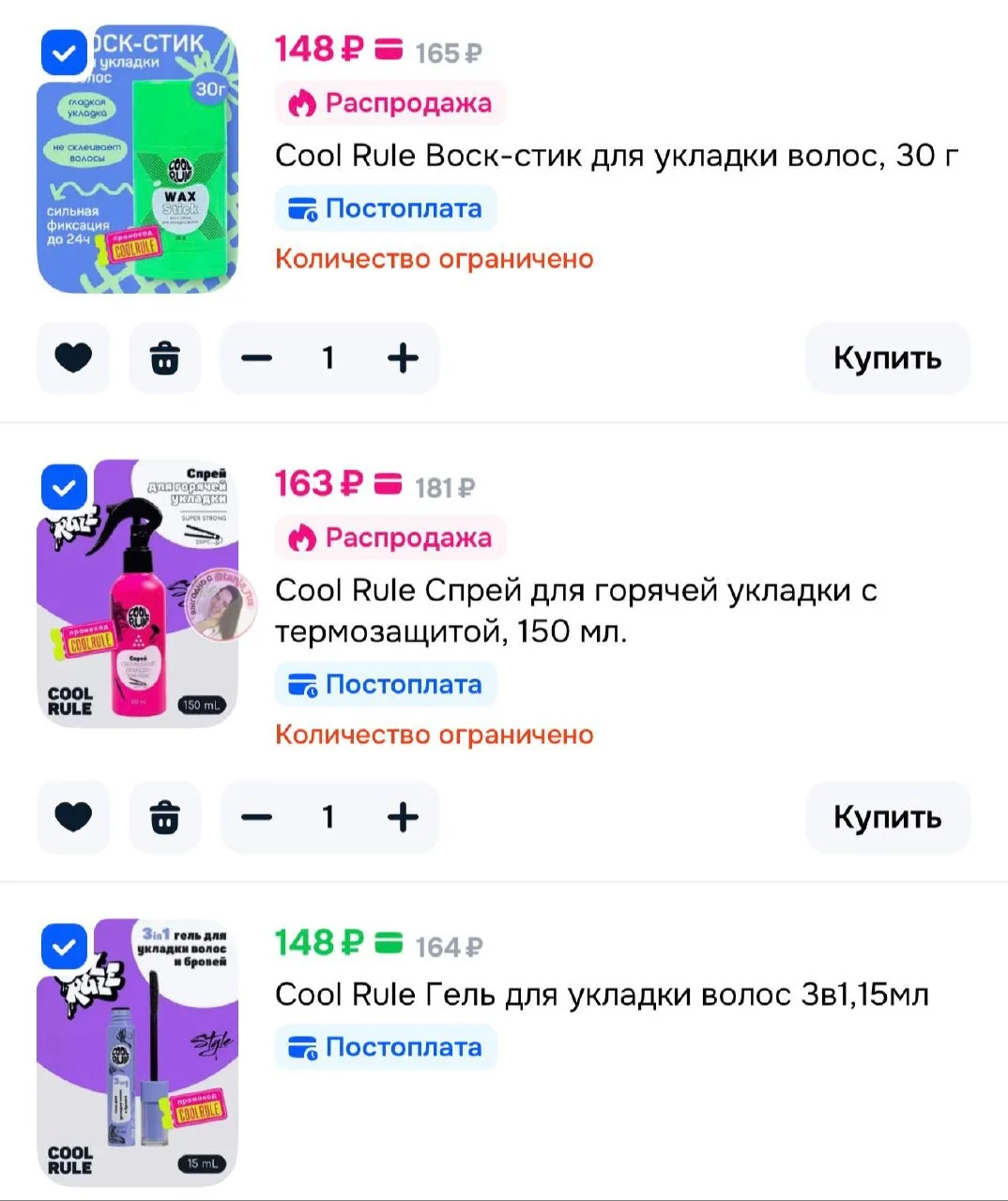The width and height of the screenshot is (1008, 1201).
Task: Tap Купить for the Воск-стик
Action: point(887,357)
